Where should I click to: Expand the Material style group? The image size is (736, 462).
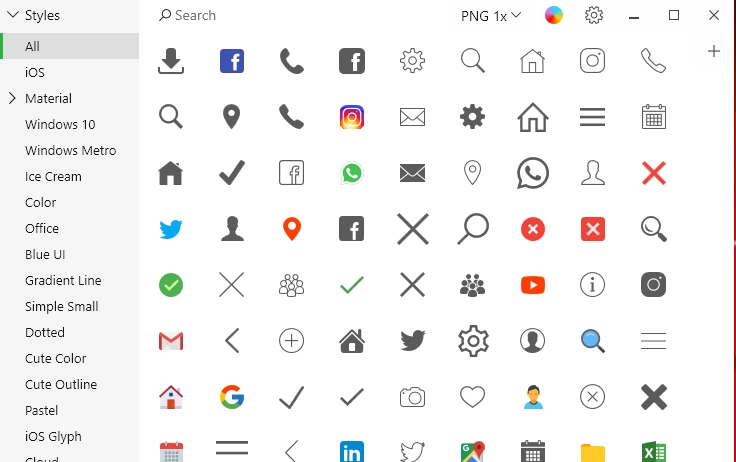pos(12,98)
